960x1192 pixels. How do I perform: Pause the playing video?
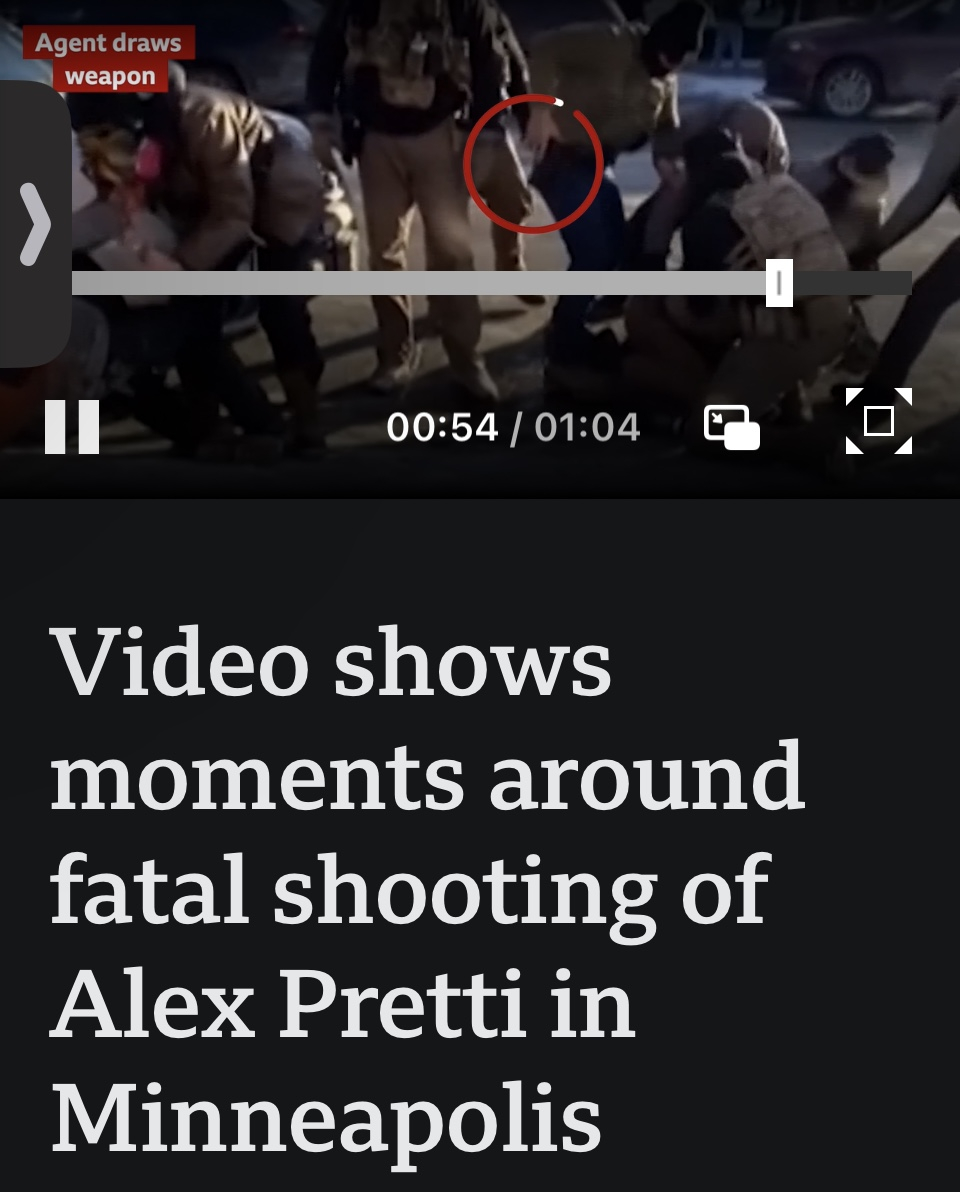[72, 427]
